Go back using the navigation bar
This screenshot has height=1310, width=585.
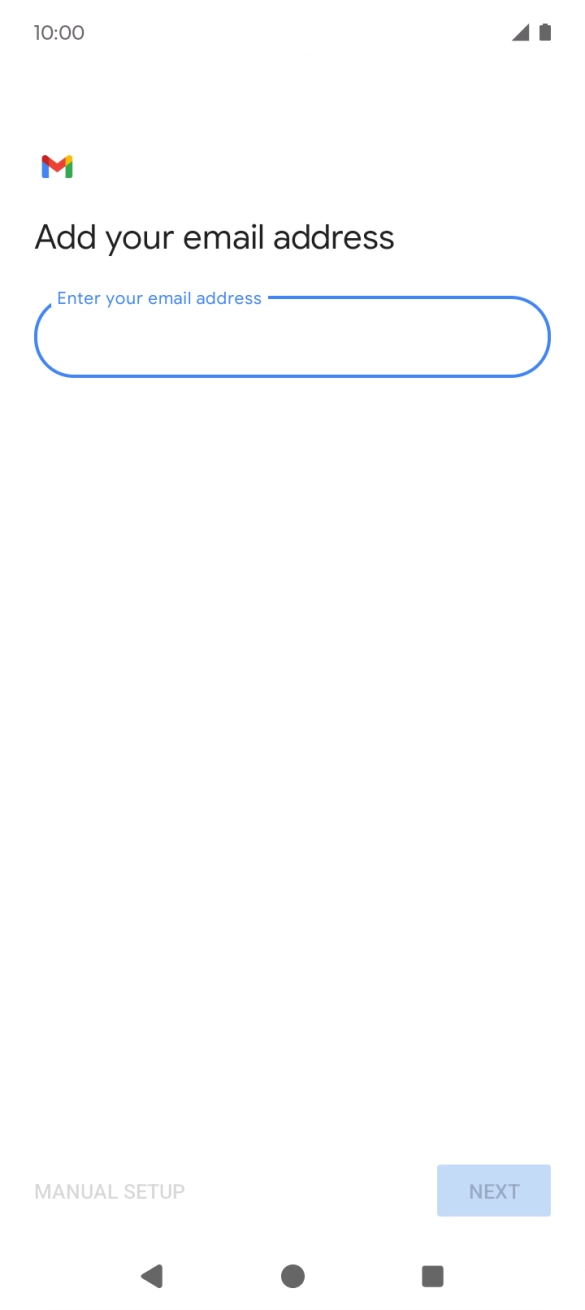[x=152, y=1276]
